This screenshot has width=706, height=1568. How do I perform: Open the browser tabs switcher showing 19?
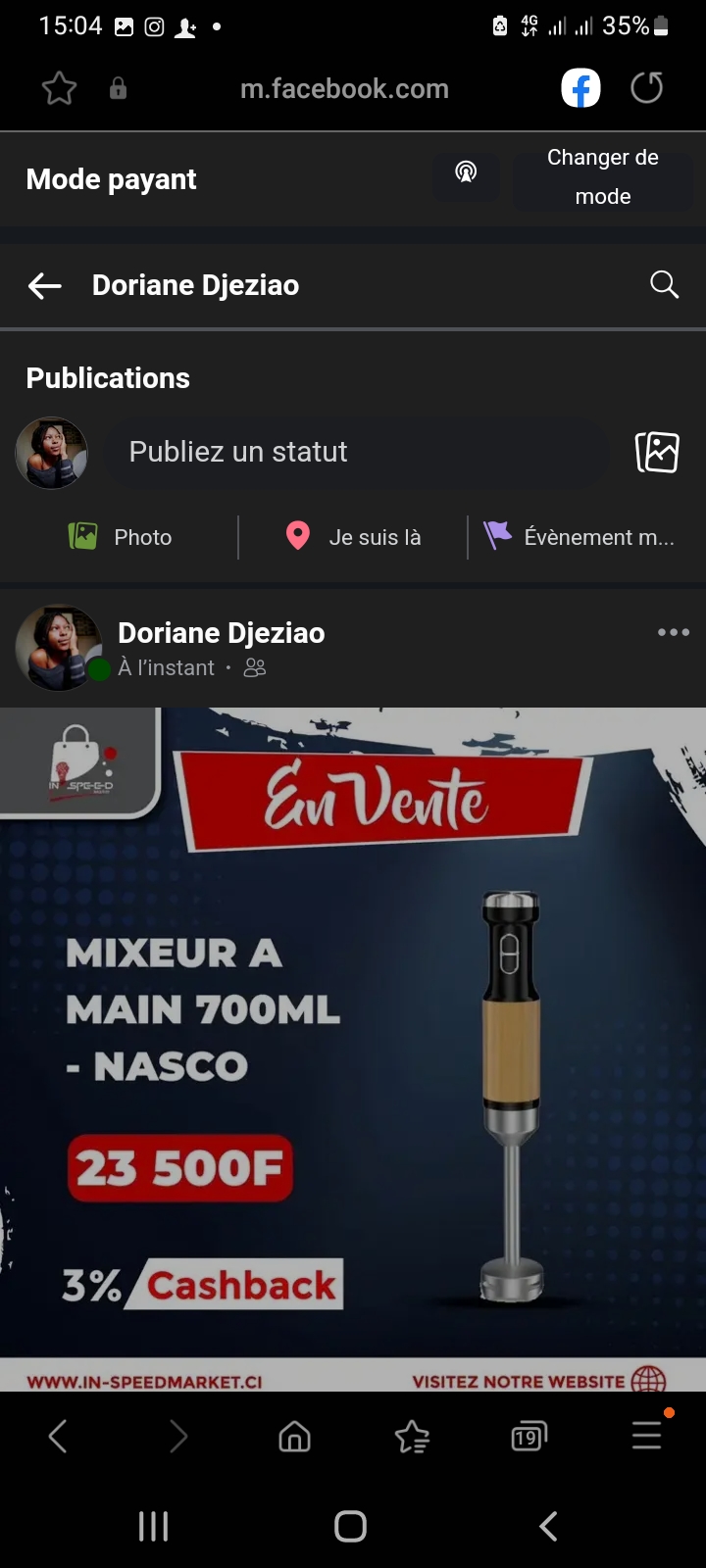(529, 1437)
